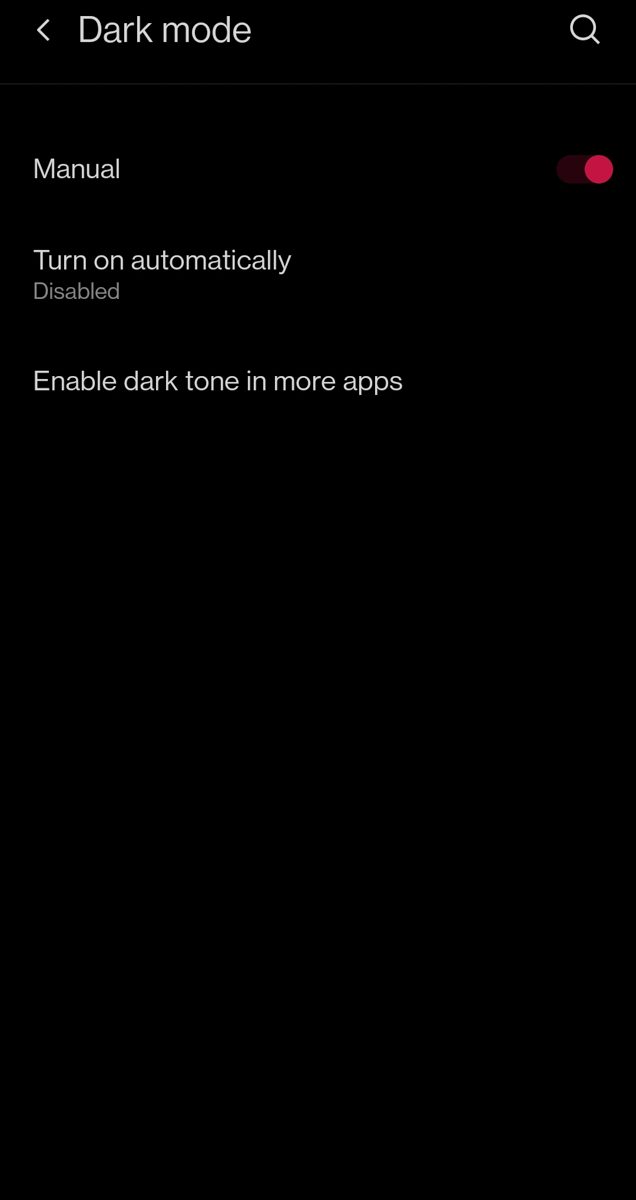Open Turn on automatically setting
The width and height of the screenshot is (636, 1200).
[162, 273]
